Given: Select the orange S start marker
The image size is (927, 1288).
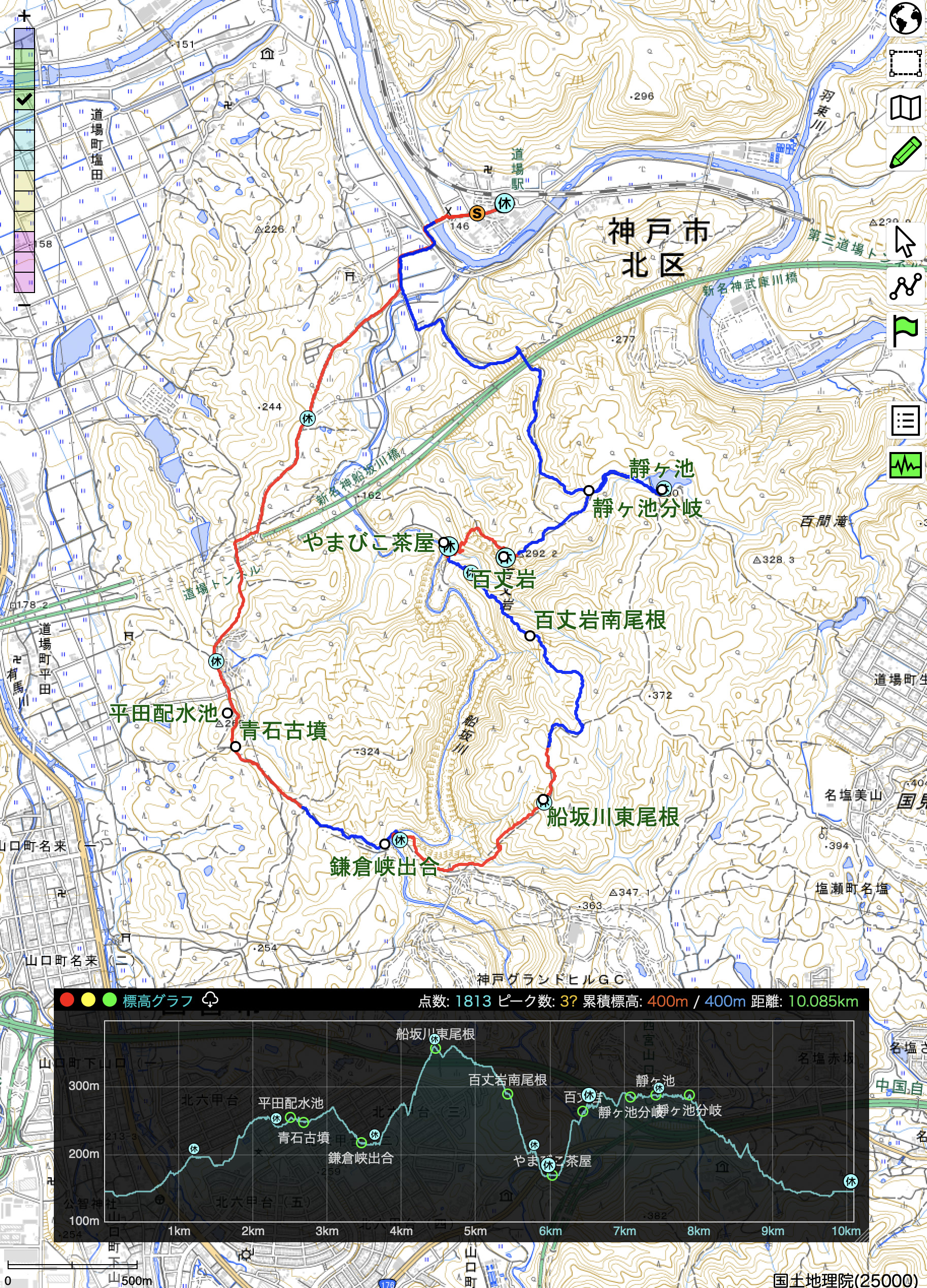Looking at the screenshot, I should [477, 213].
